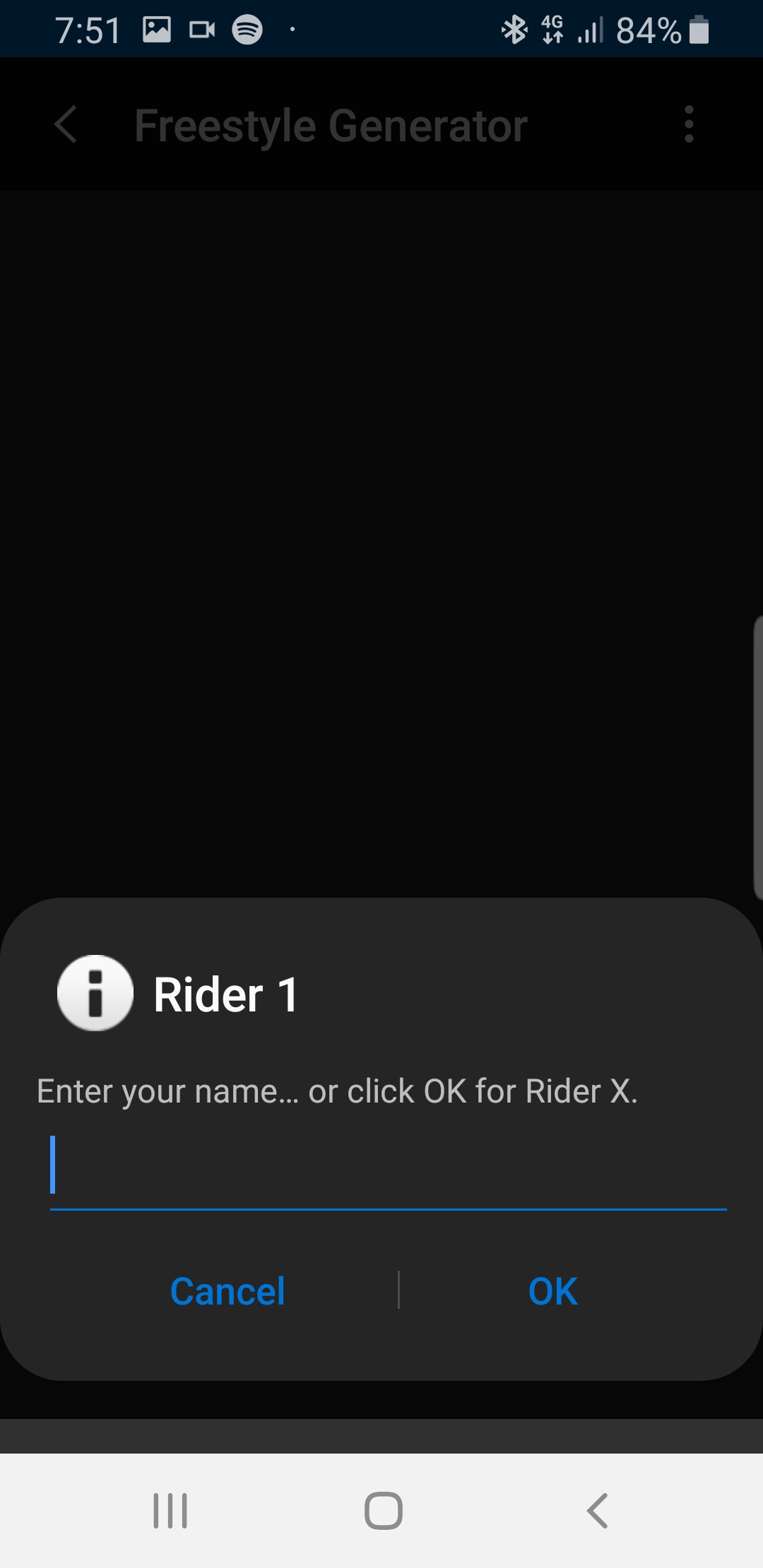The image size is (763, 1568).
Task: Tap the rider name text field
Action: 387,1169
